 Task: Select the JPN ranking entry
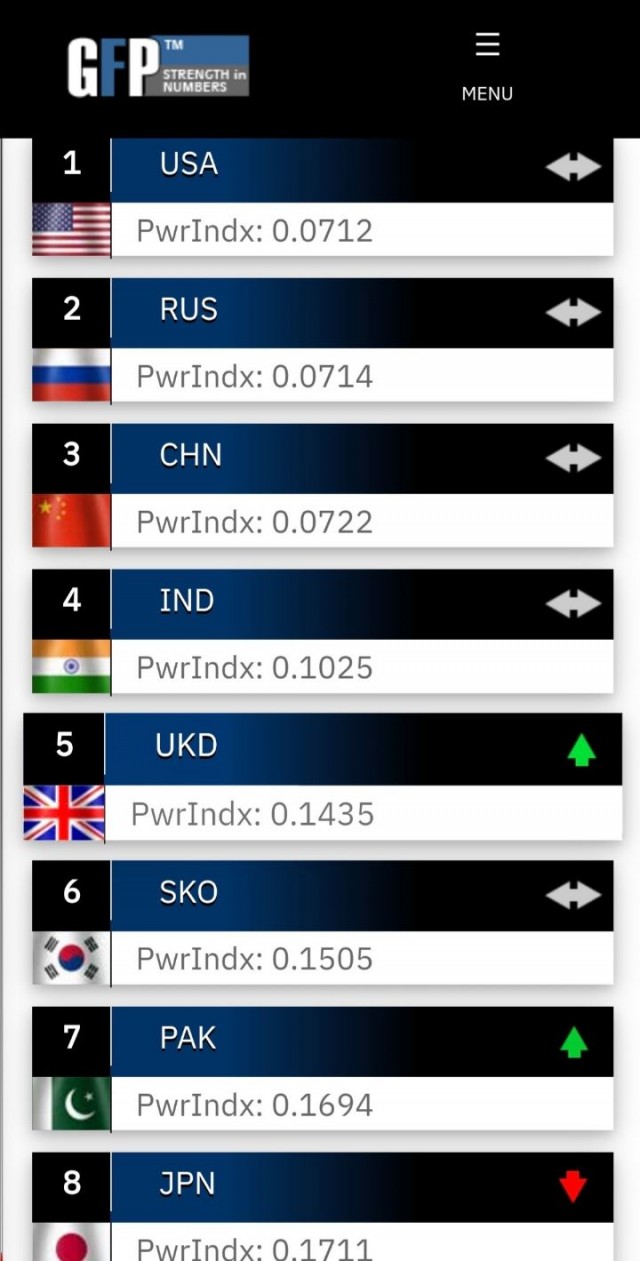323,1207
